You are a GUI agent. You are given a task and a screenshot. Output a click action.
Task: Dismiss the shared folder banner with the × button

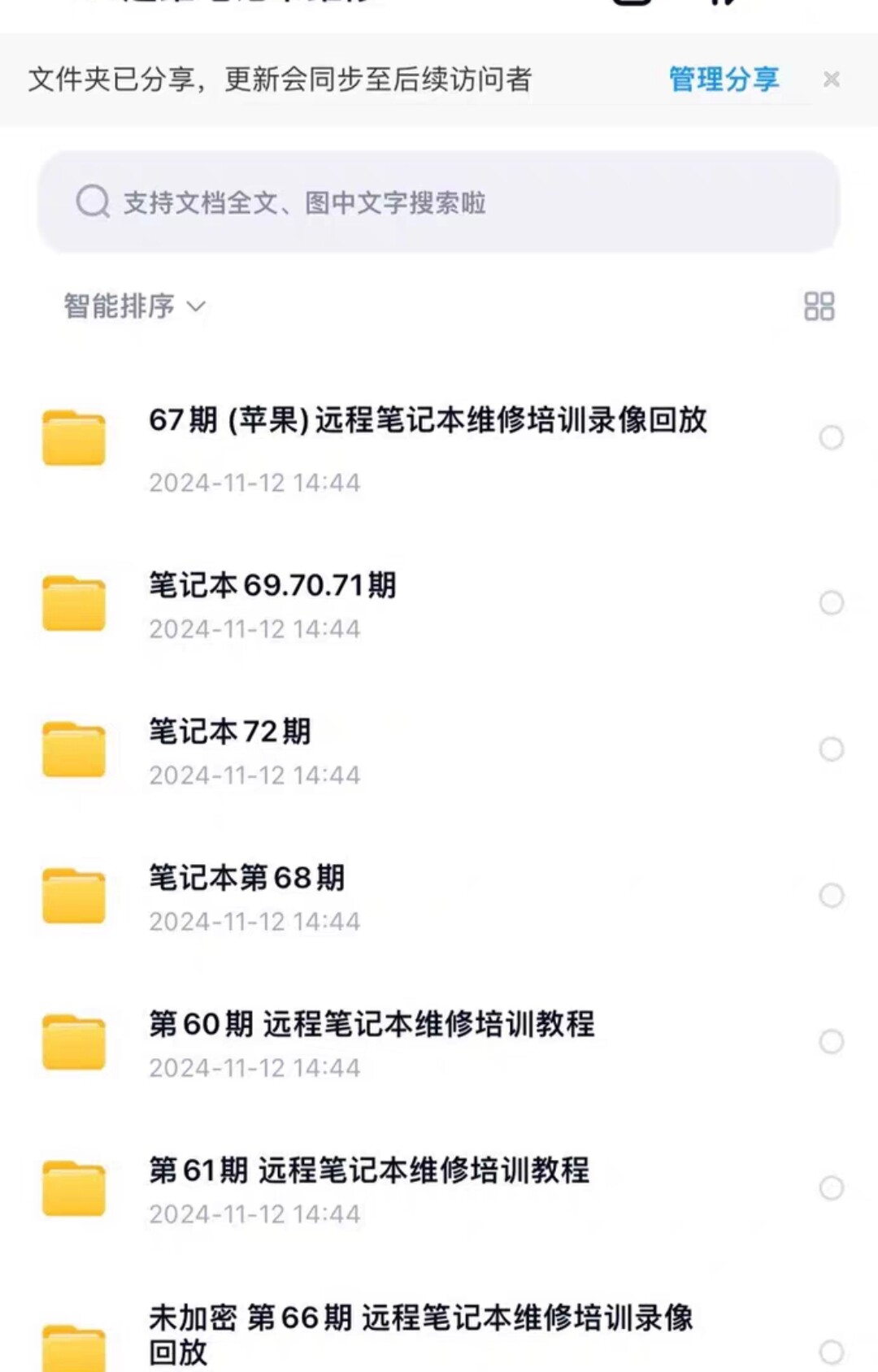(831, 80)
